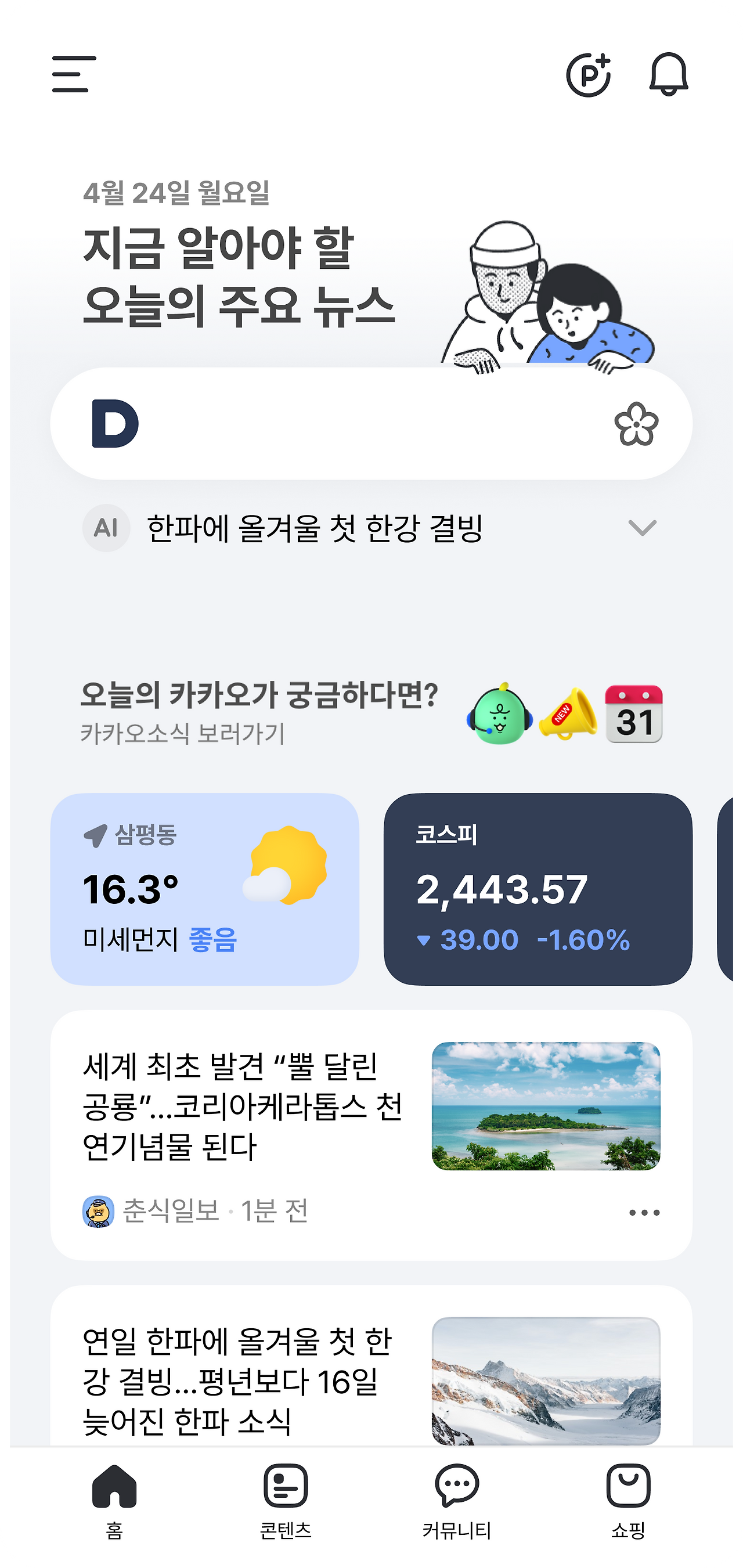
Task: Open the 뿔 달린 공룡 news article
Action: click(x=371, y=1134)
